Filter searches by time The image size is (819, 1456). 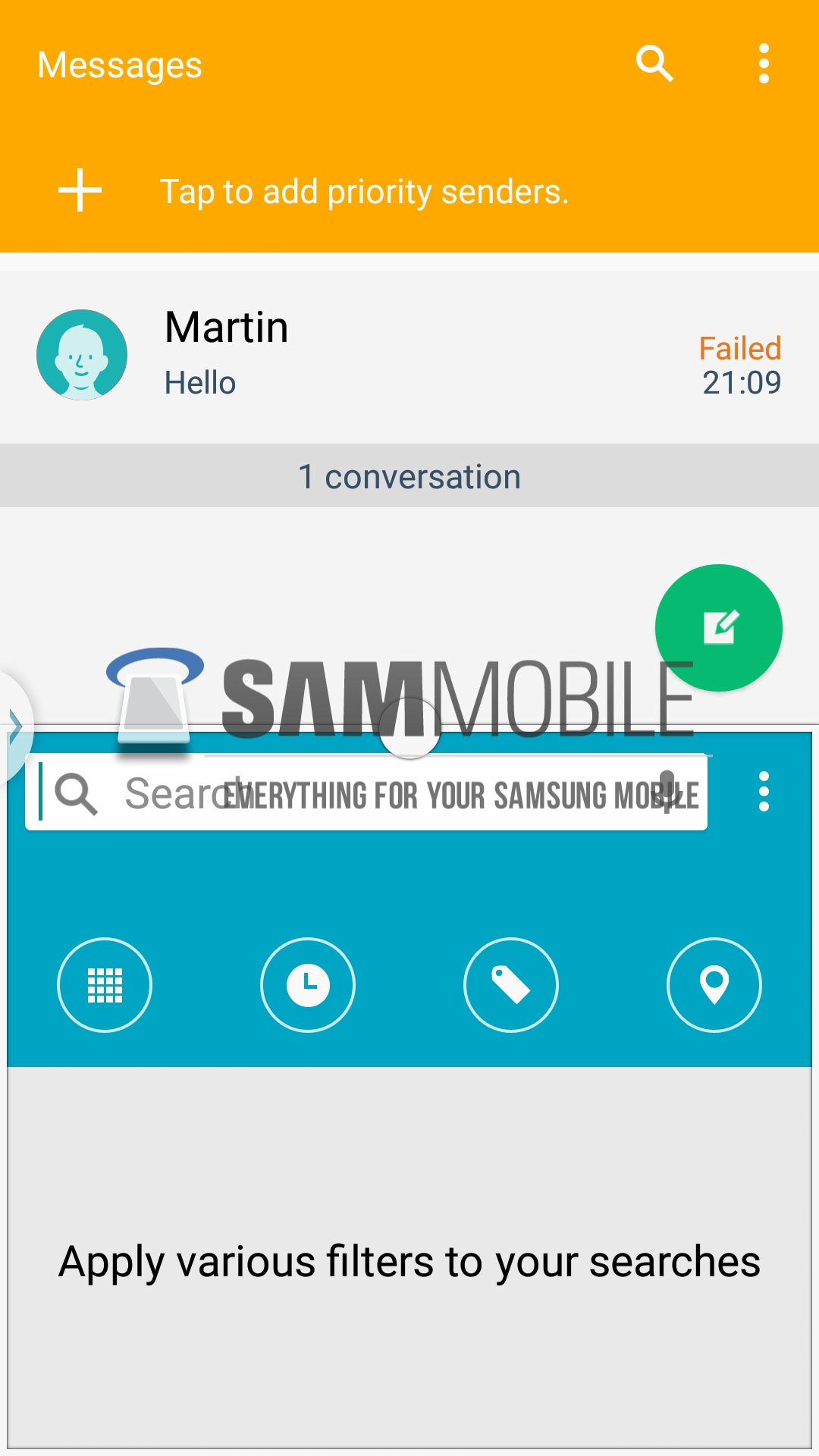click(x=308, y=985)
